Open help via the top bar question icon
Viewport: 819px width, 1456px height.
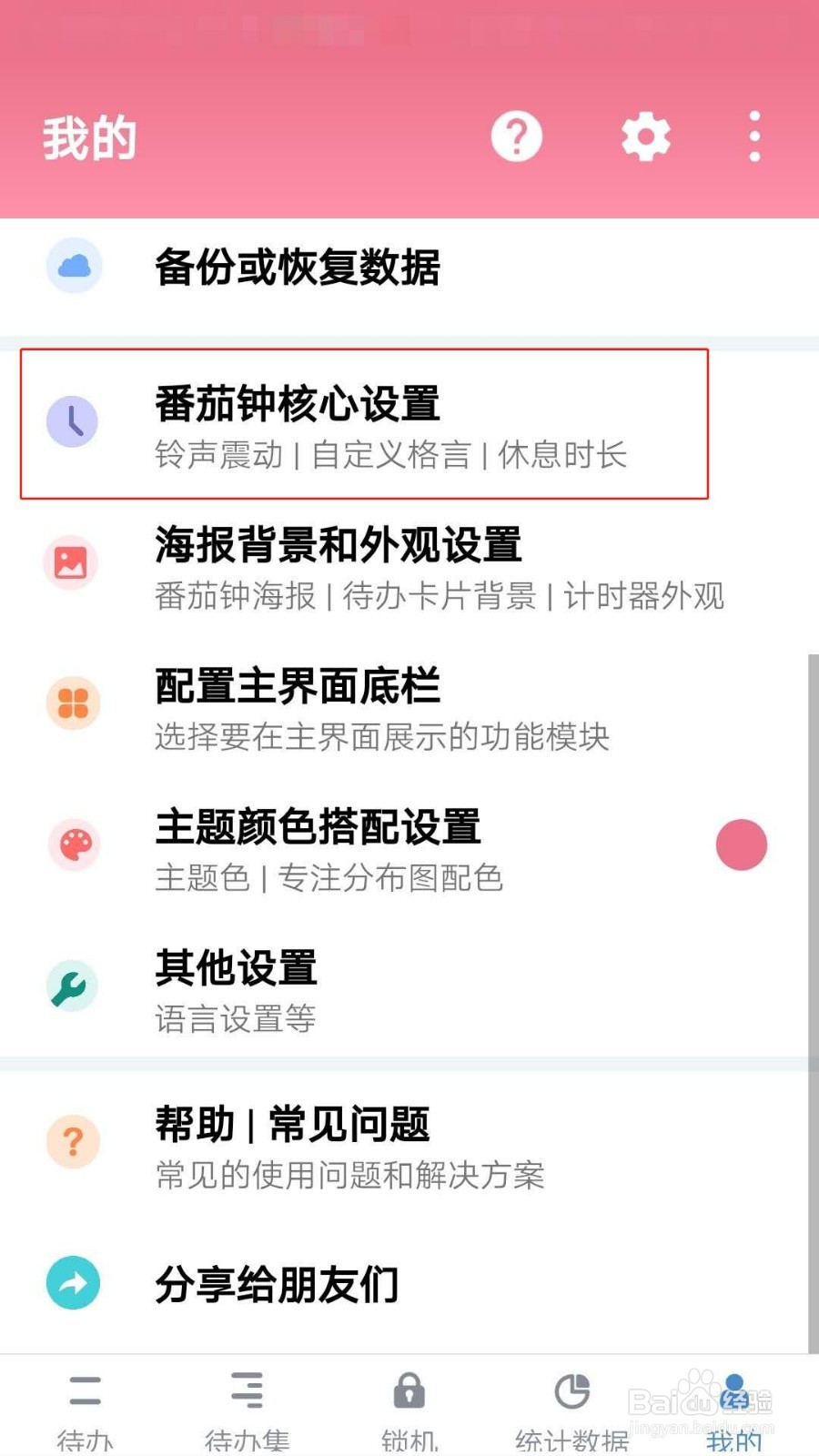pyautogui.click(x=516, y=136)
